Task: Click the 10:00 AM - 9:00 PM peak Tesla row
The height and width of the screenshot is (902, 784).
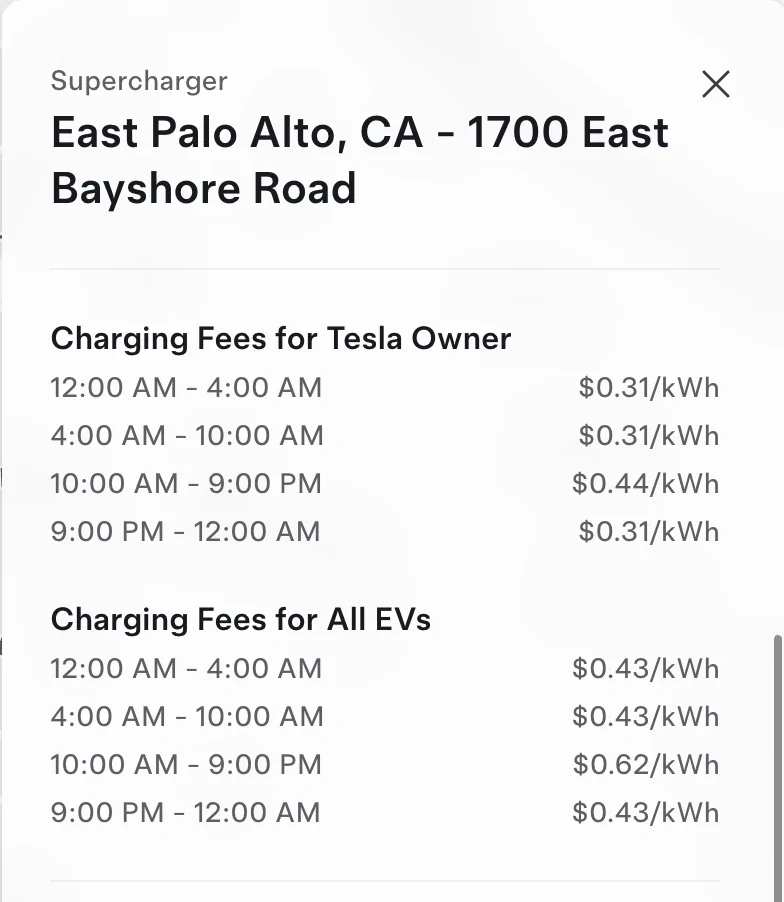Action: (x=186, y=484)
